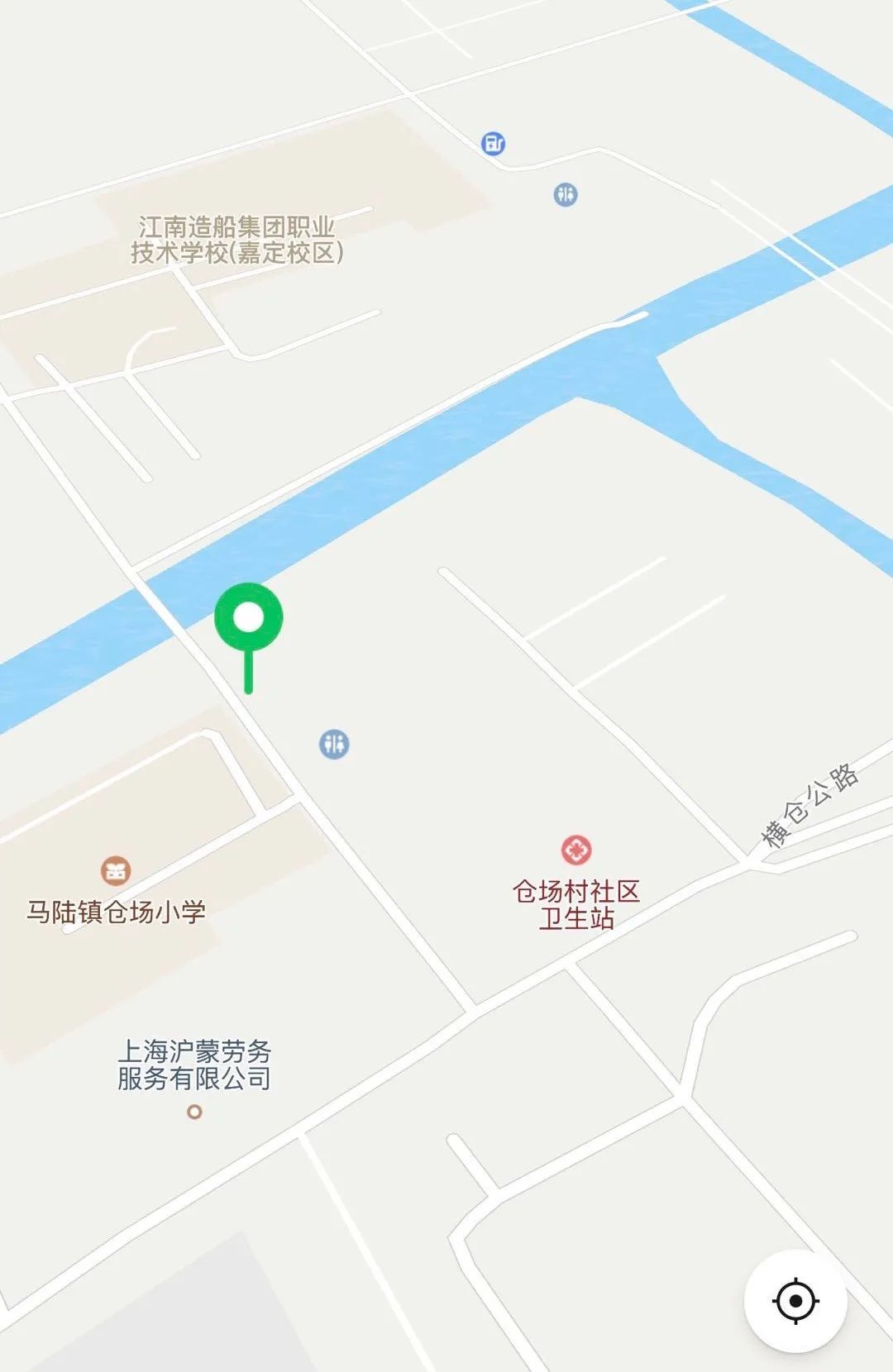
Task: Recenter map on my current location
Action: (795, 1301)
